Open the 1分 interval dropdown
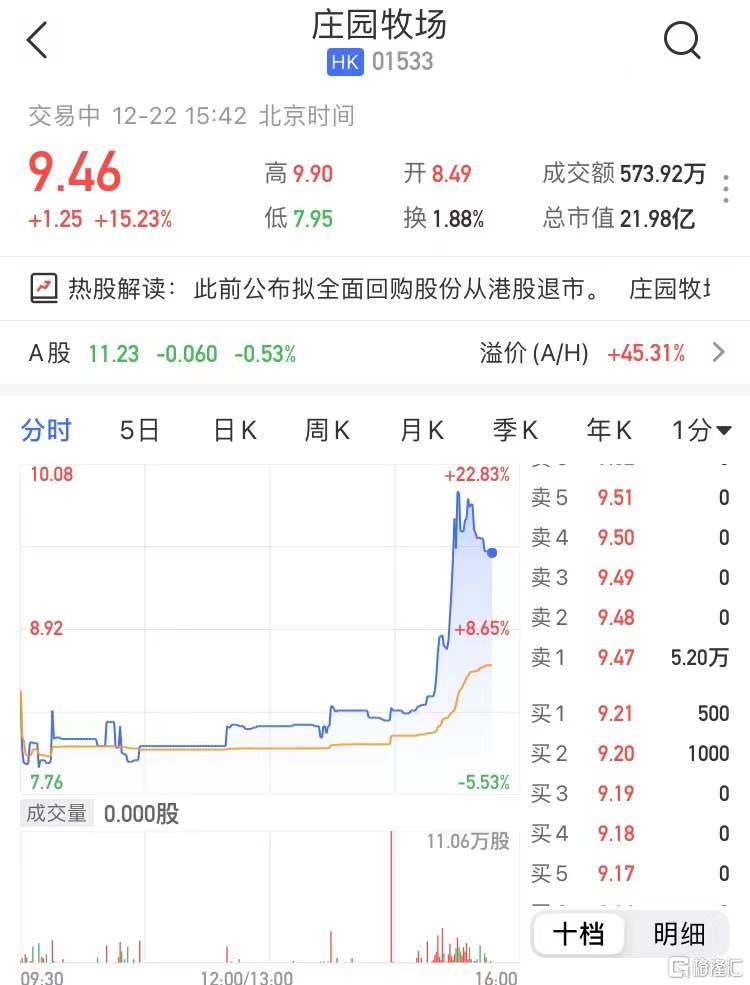The width and height of the screenshot is (750, 985). click(701, 431)
